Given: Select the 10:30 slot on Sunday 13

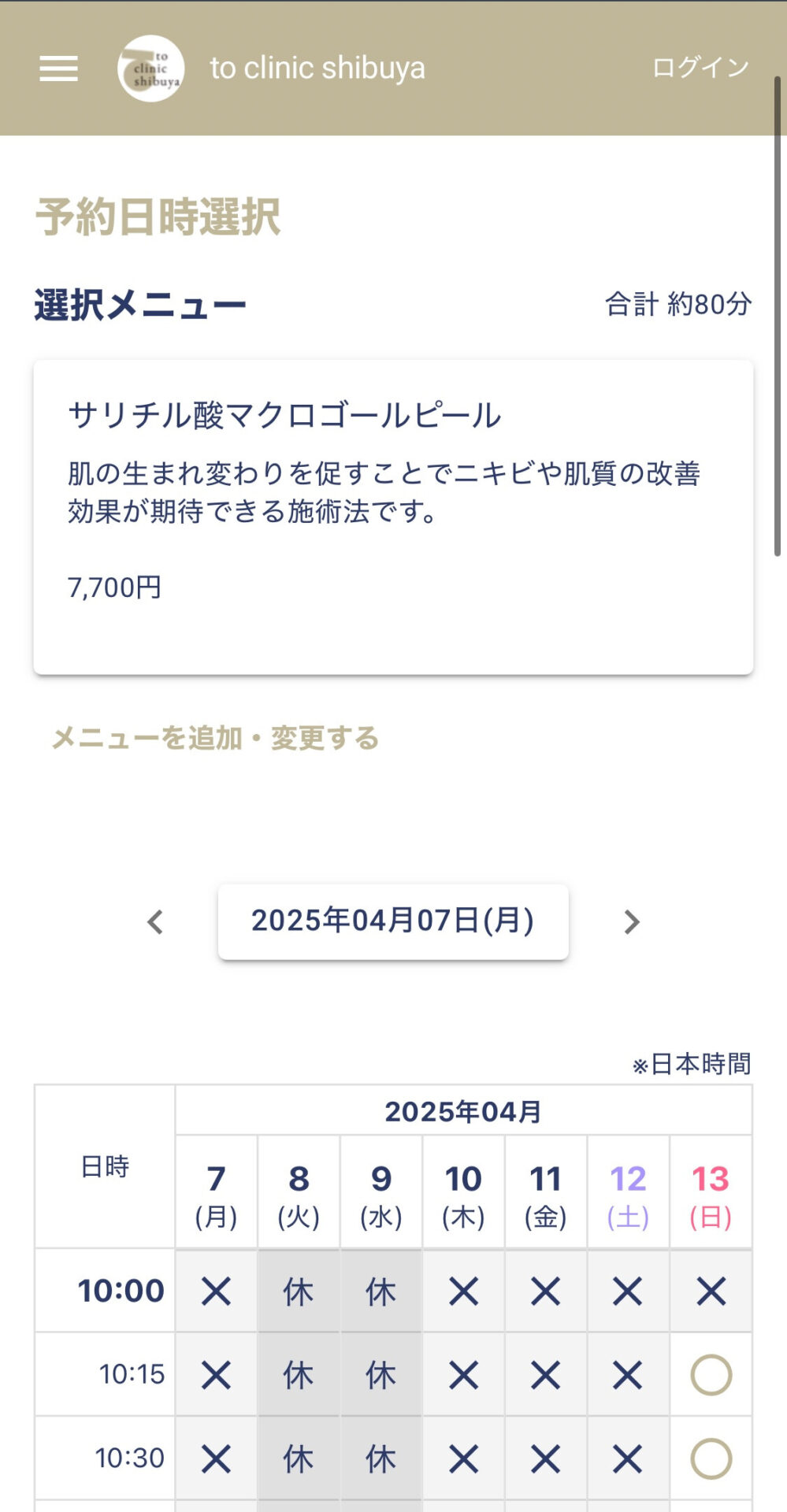Looking at the screenshot, I should click(711, 1458).
